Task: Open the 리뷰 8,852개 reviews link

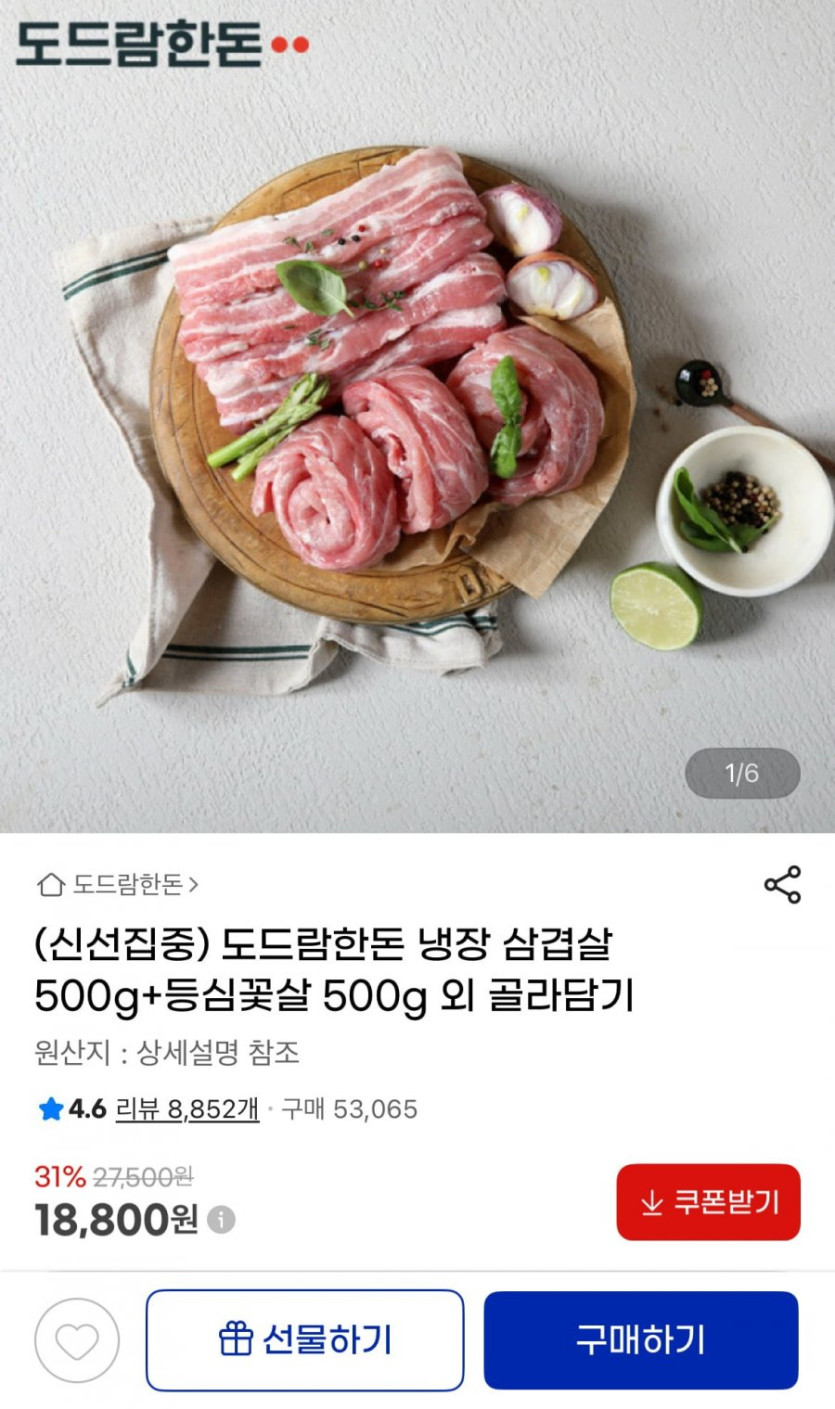Action: [187, 1109]
